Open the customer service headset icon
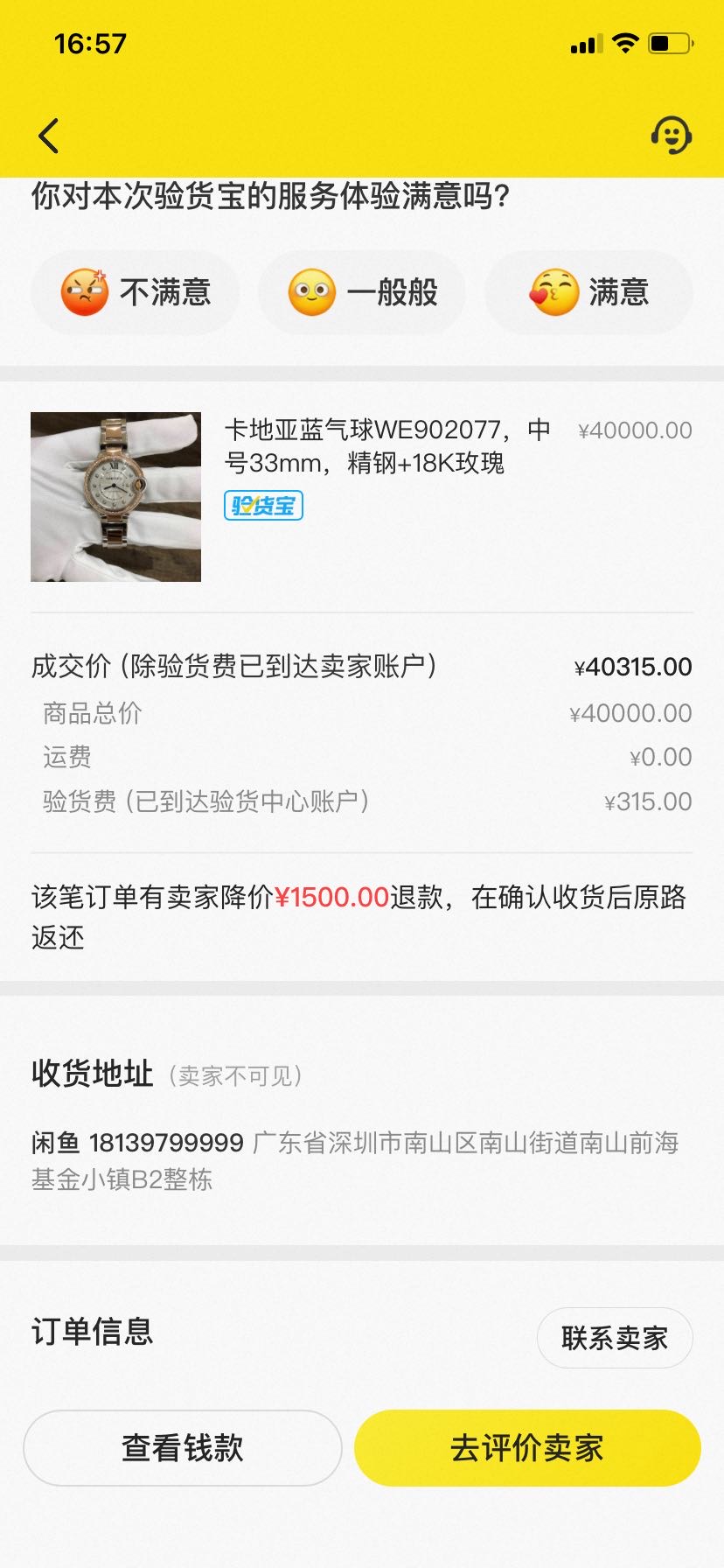 [671, 136]
